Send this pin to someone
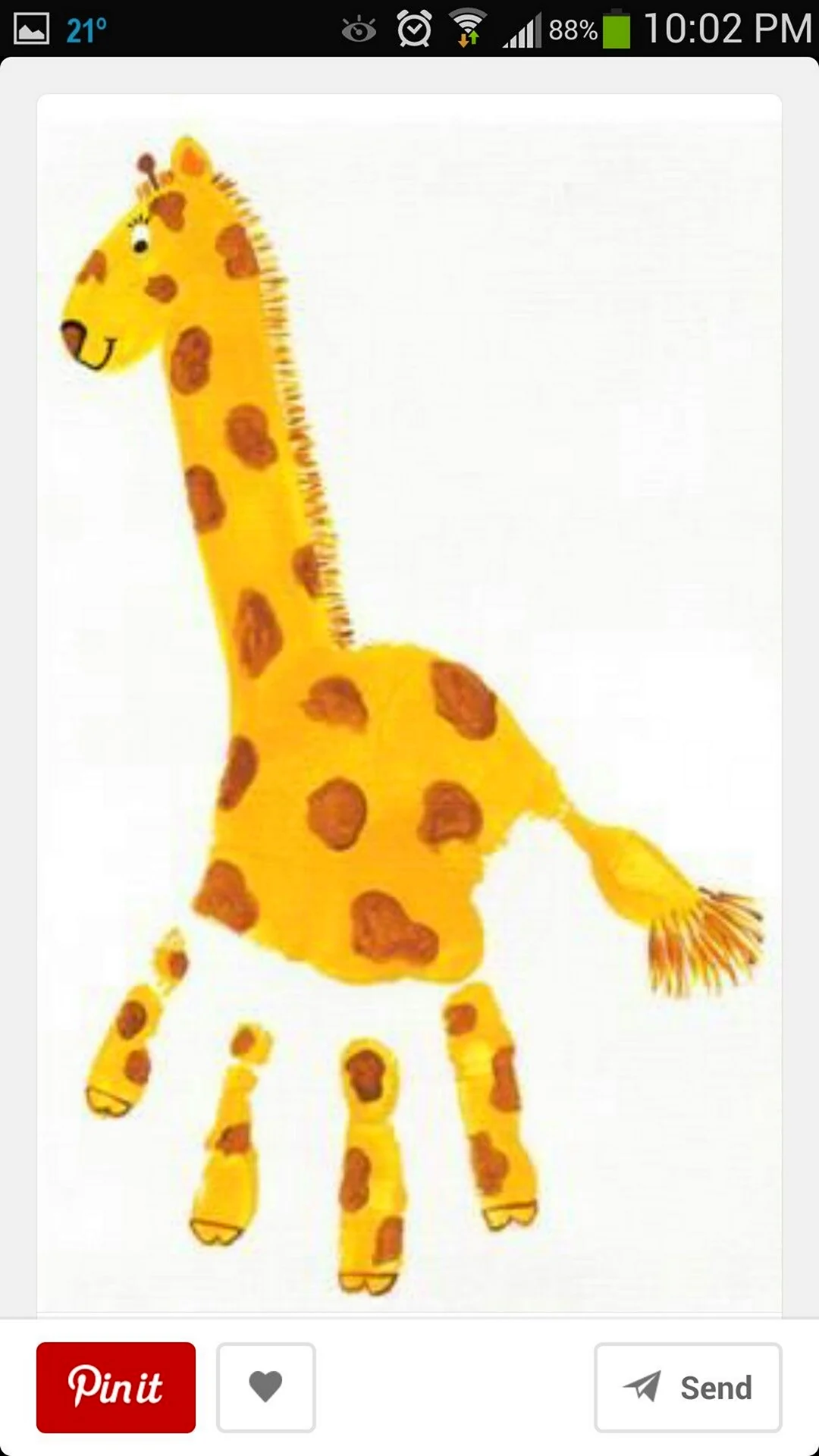The height and width of the screenshot is (1456, 819). tap(688, 1387)
